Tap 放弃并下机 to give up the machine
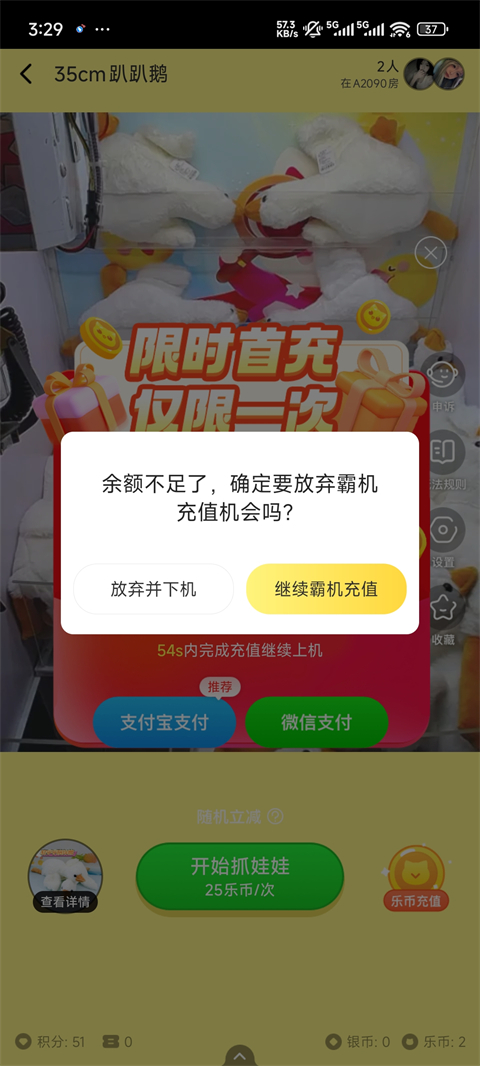The width and height of the screenshot is (480, 1066). click(x=154, y=589)
